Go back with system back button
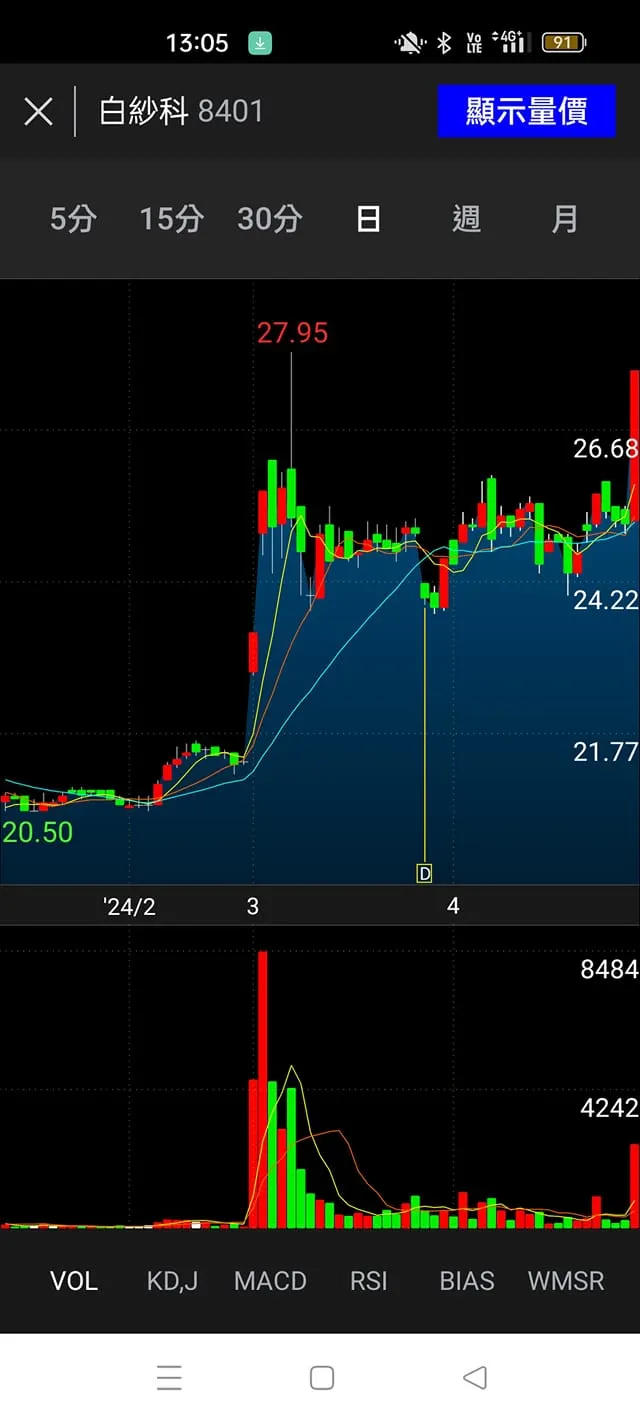This screenshot has width=640, height=1422. (475, 1378)
